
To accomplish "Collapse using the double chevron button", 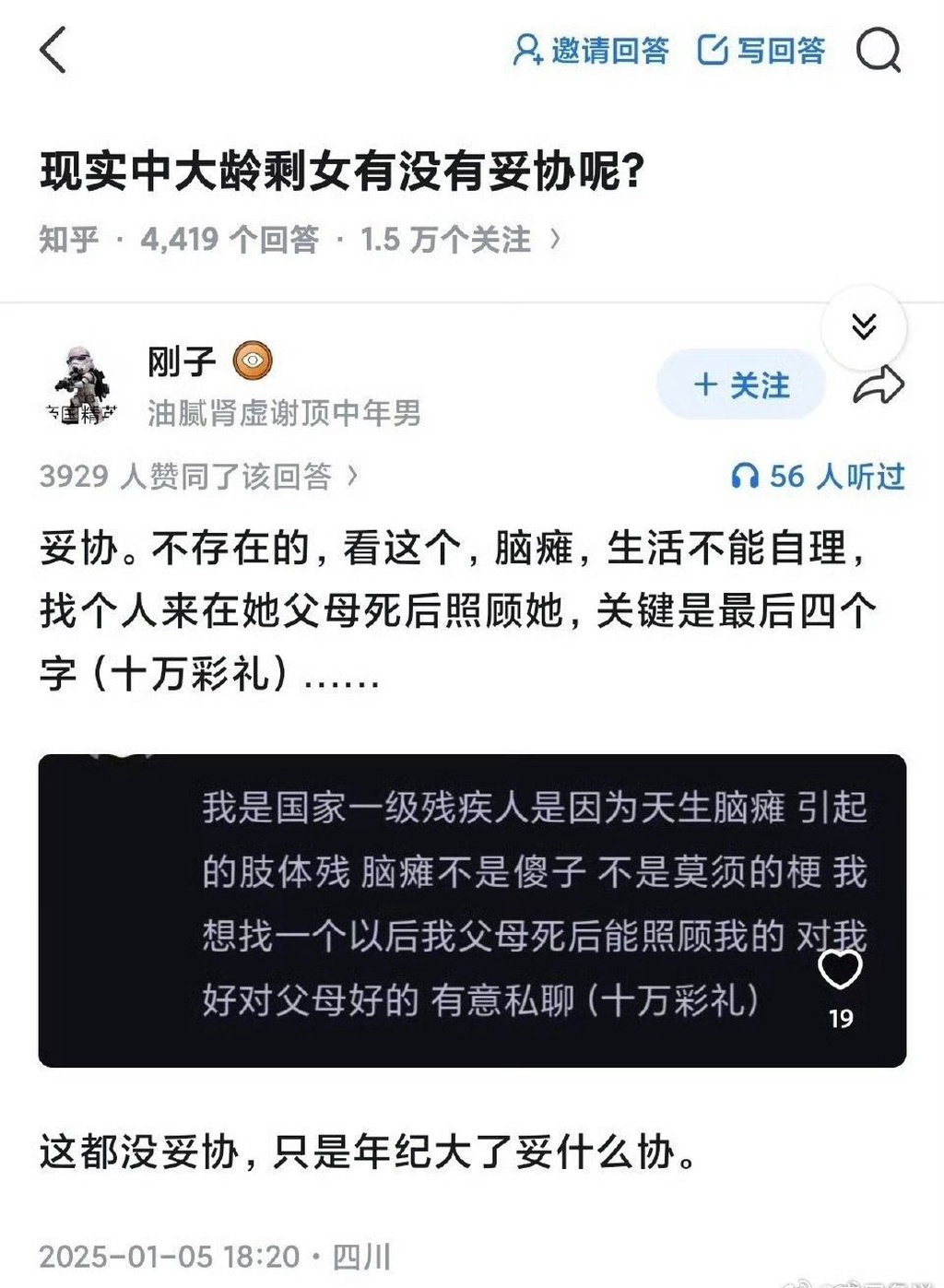I will click(864, 326).
